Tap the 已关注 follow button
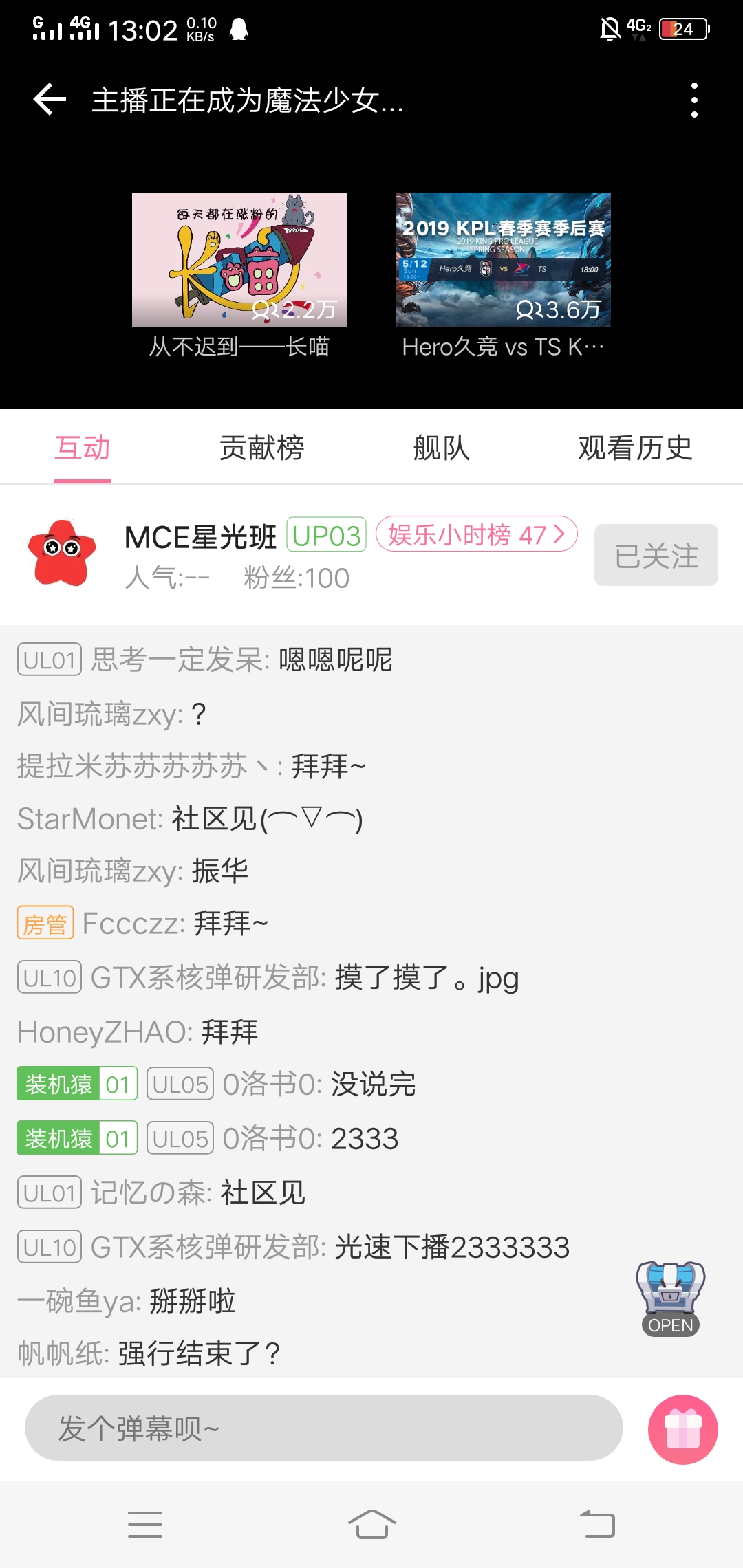 tap(656, 555)
